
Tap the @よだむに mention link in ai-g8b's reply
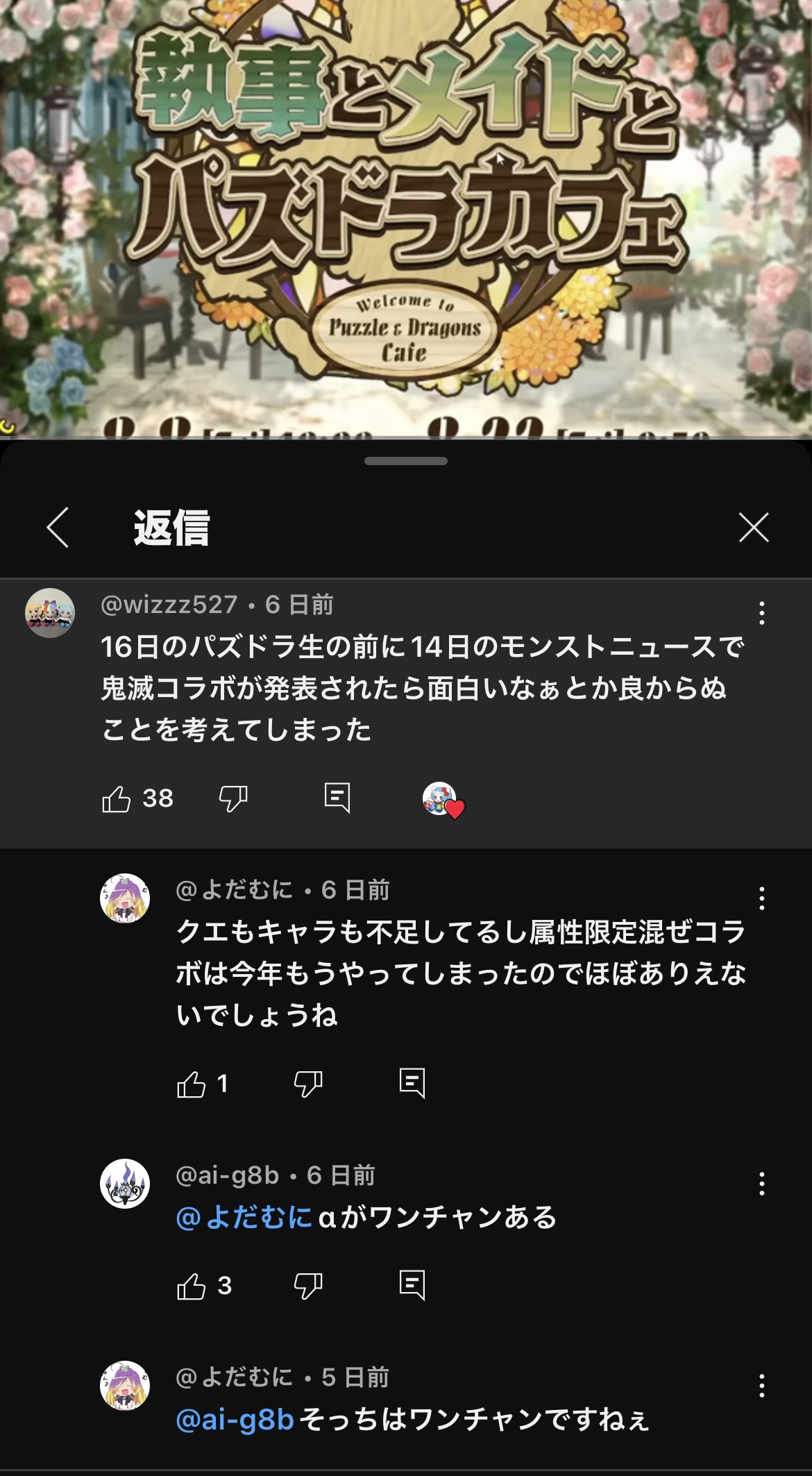244,1217
